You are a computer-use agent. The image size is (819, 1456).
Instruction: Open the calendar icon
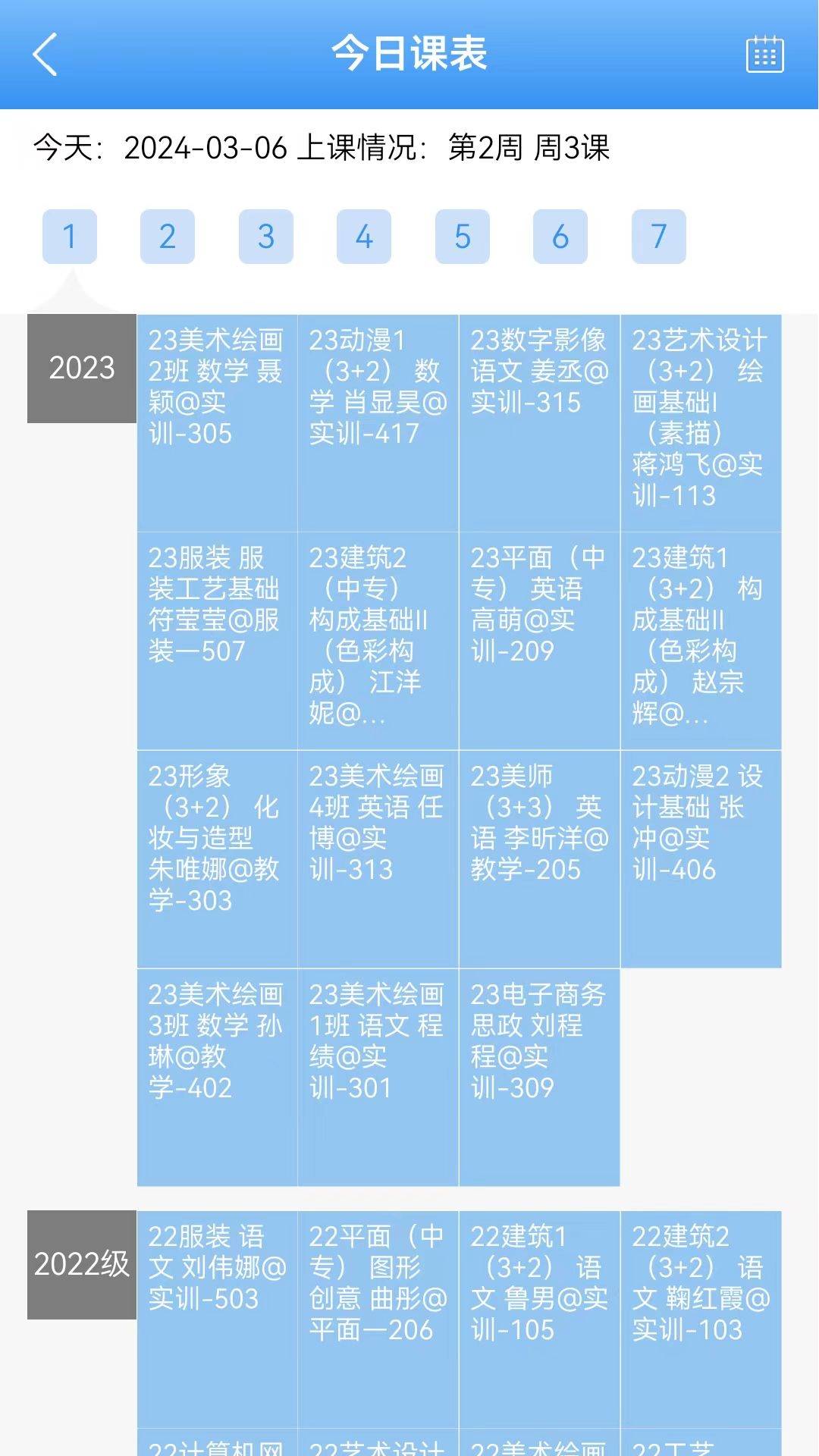tap(764, 55)
